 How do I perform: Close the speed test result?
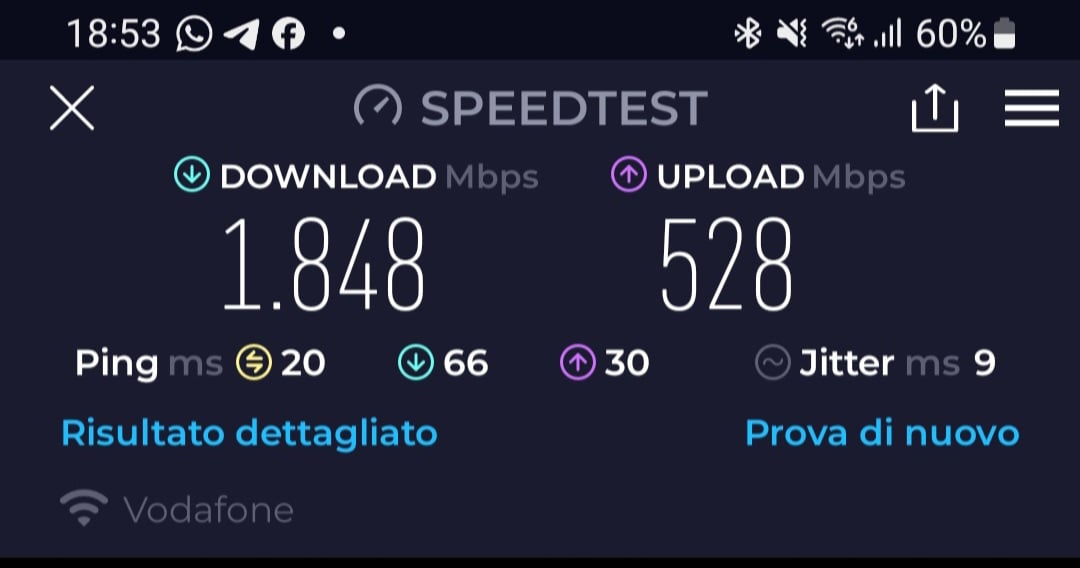72,108
